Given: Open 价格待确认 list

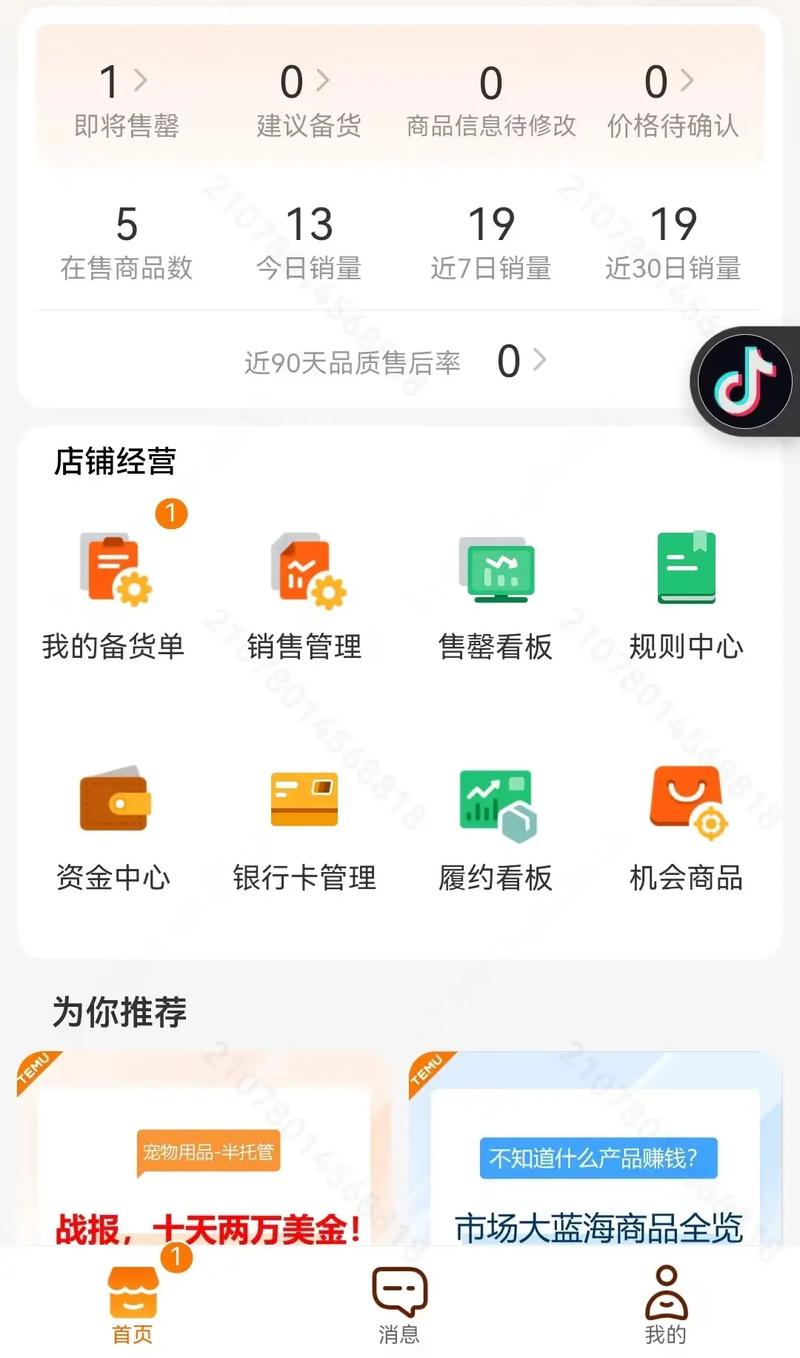Looking at the screenshot, I should 672,100.
